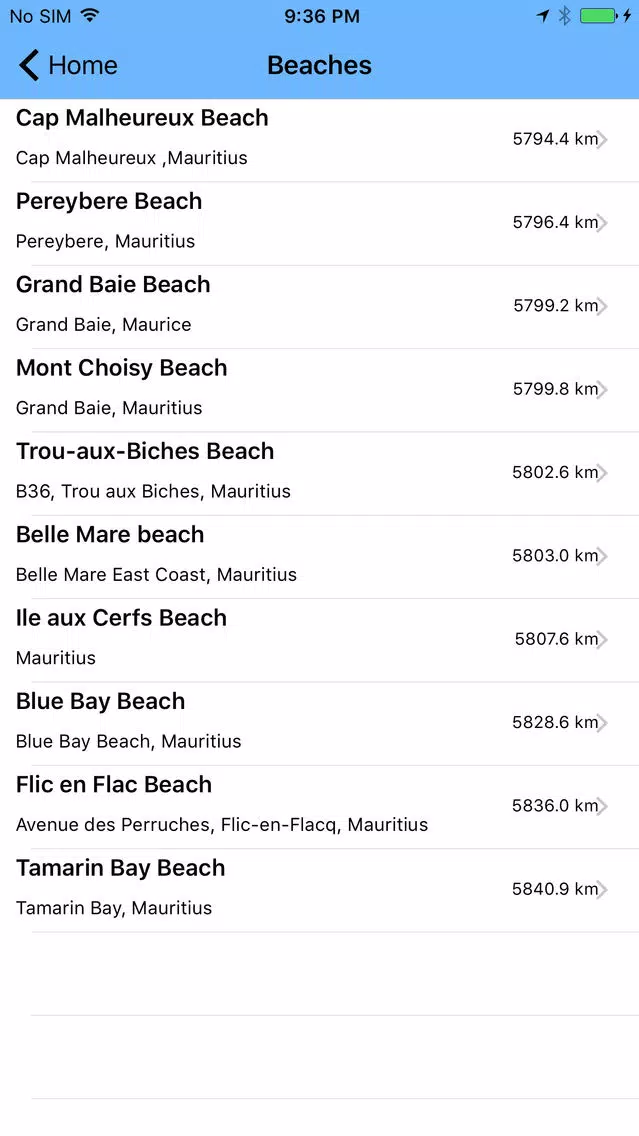The width and height of the screenshot is (639, 1136).
Task: Select Blue Bay Beach
Action: click(320, 723)
